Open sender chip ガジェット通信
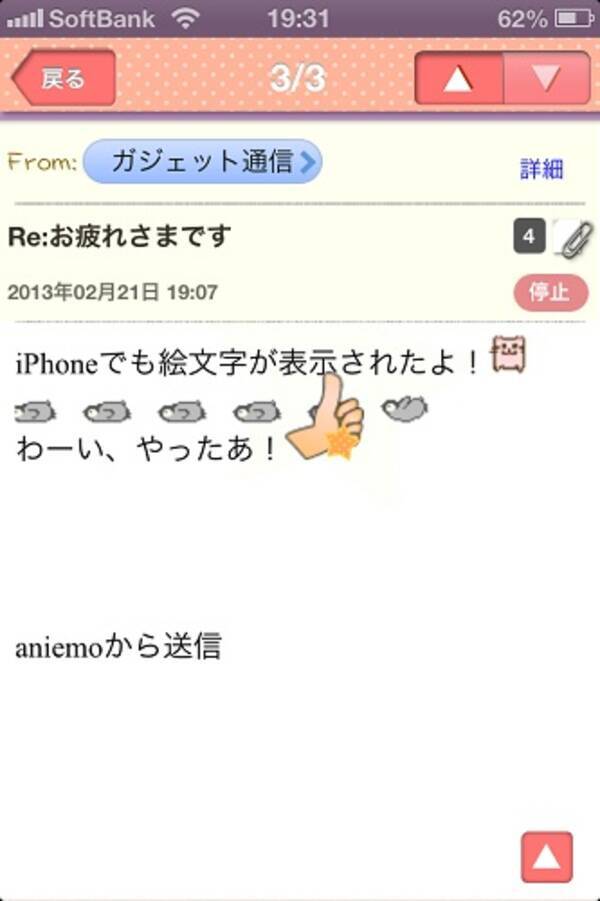Viewport: 600px width, 901px height. pos(203,161)
